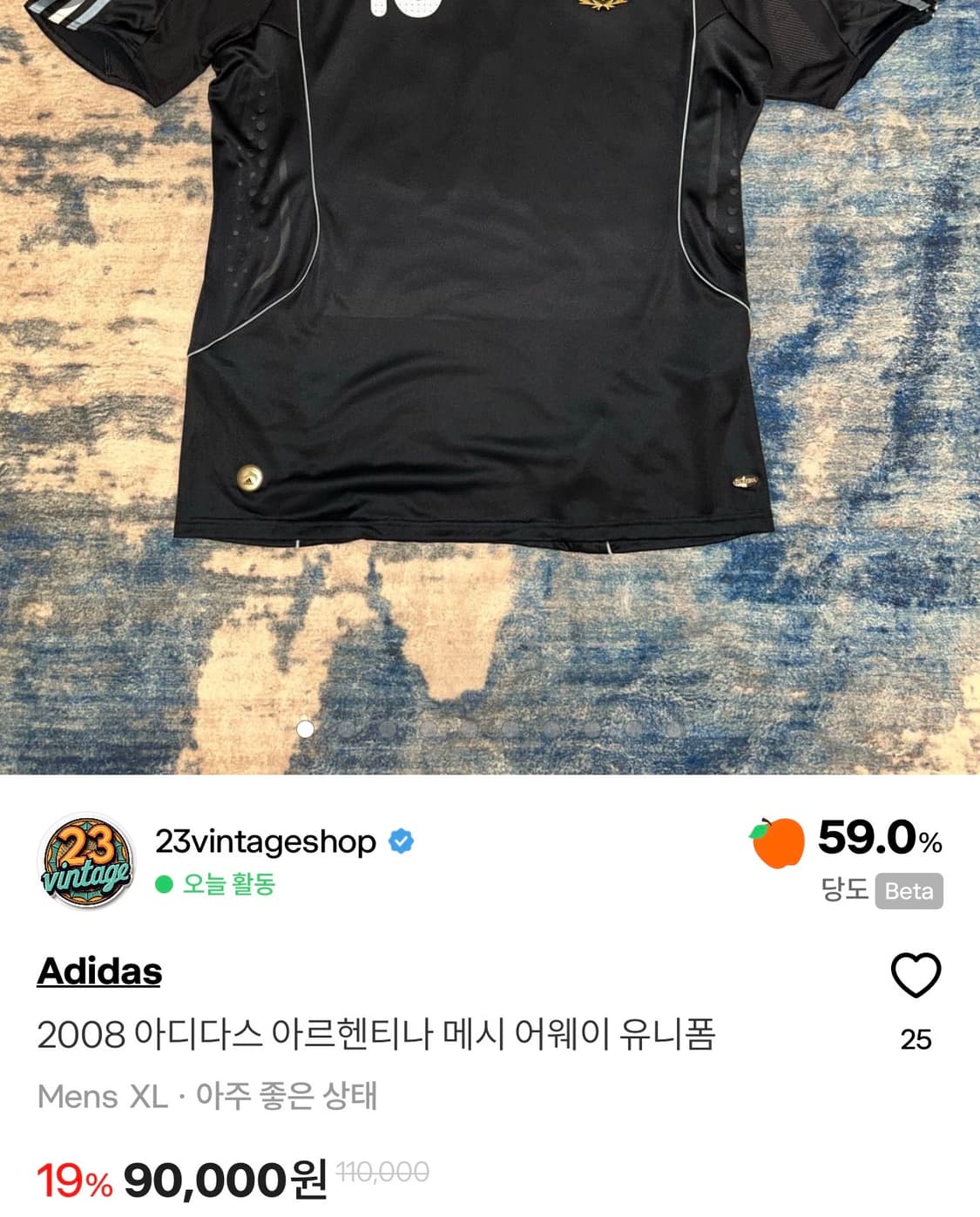980x1217 pixels.
Task: Select the Beta tag beside 당도
Action: pos(909,891)
